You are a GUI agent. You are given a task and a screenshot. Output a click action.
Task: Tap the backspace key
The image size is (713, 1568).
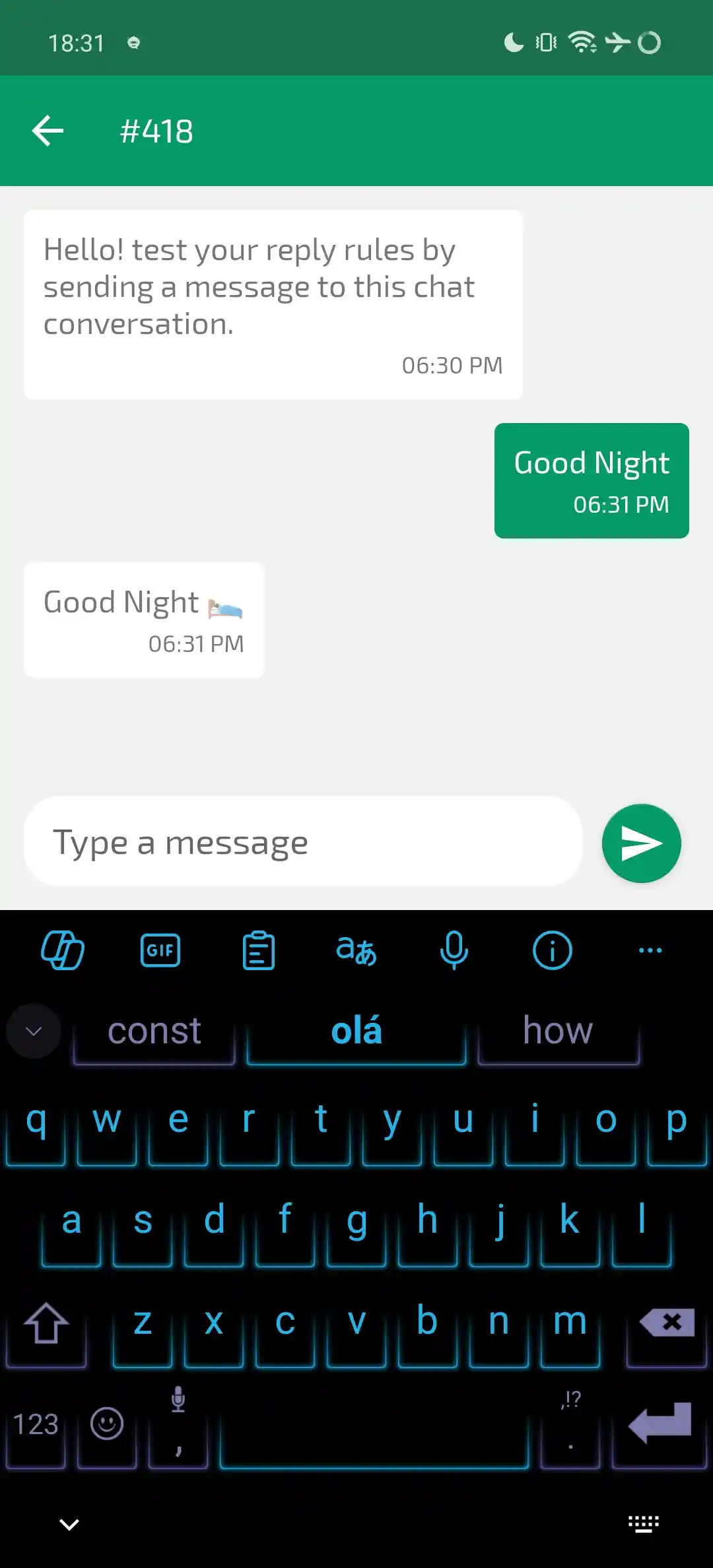[x=667, y=1323]
